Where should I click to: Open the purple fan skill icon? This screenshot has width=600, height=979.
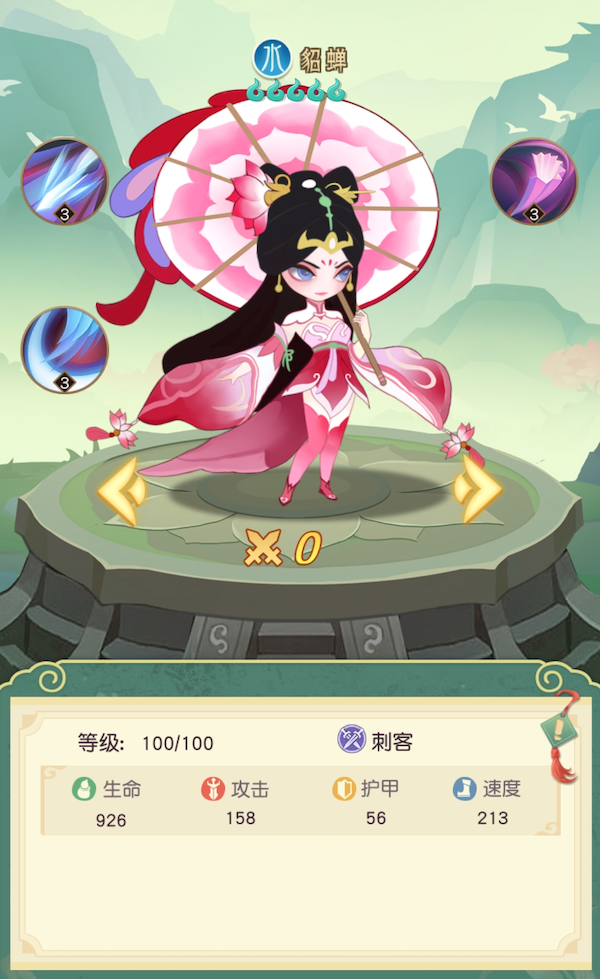[534, 181]
